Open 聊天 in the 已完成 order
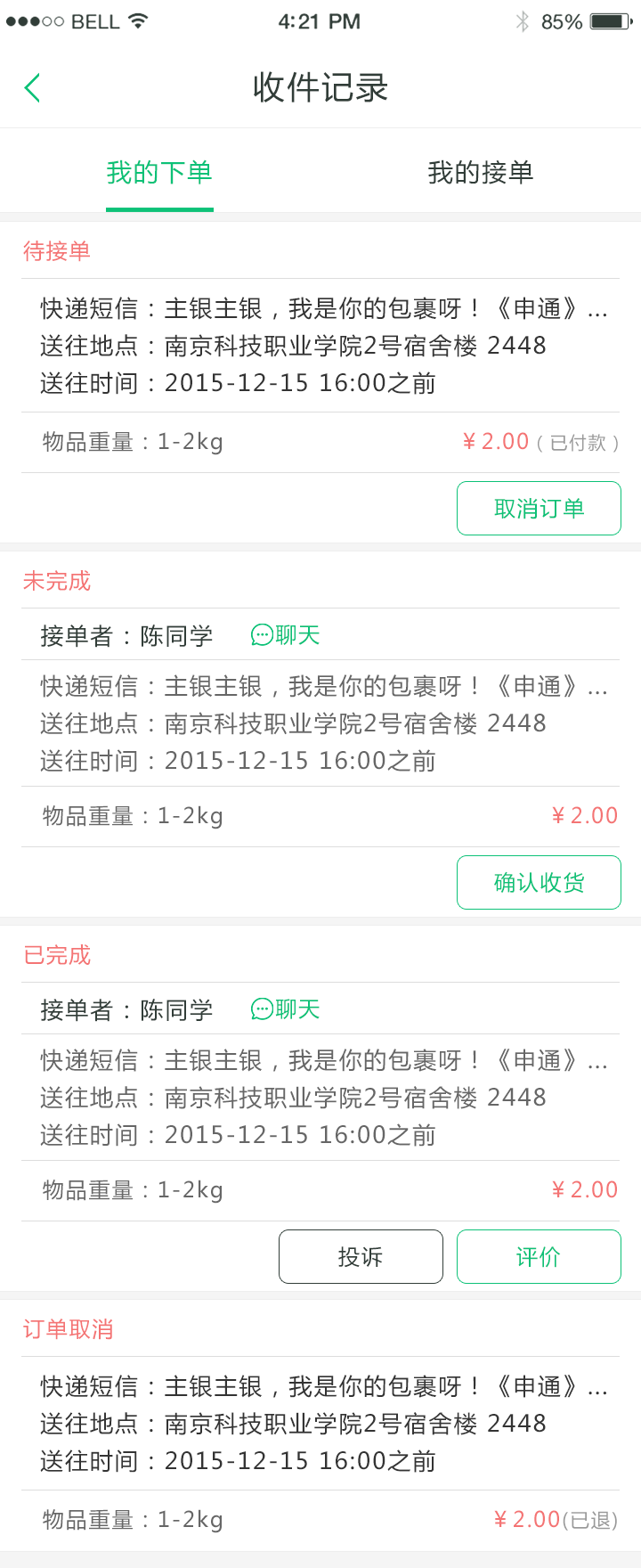The image size is (641, 1568). point(285,1009)
